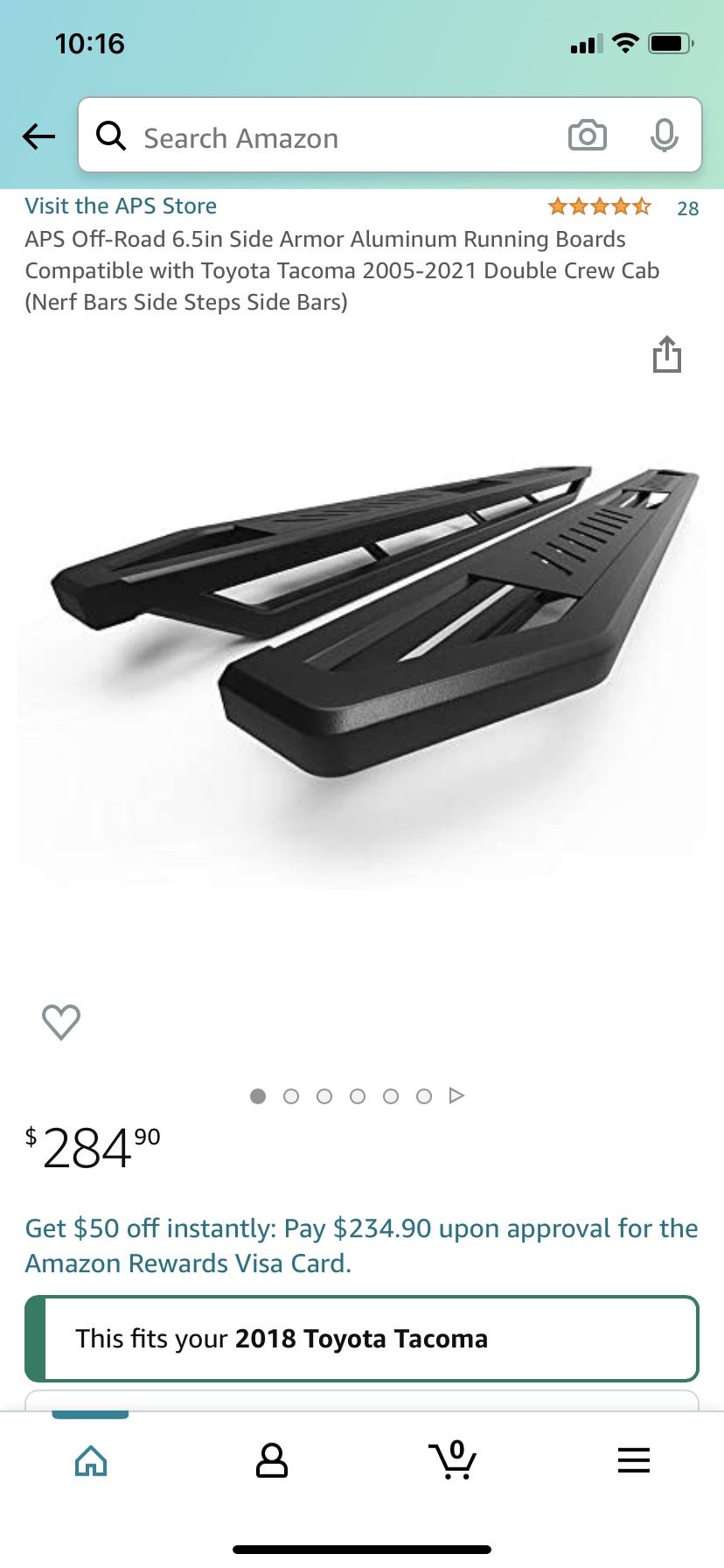Jump to the video play indicator
Screen dimensions: 724x1568
coord(456,1095)
